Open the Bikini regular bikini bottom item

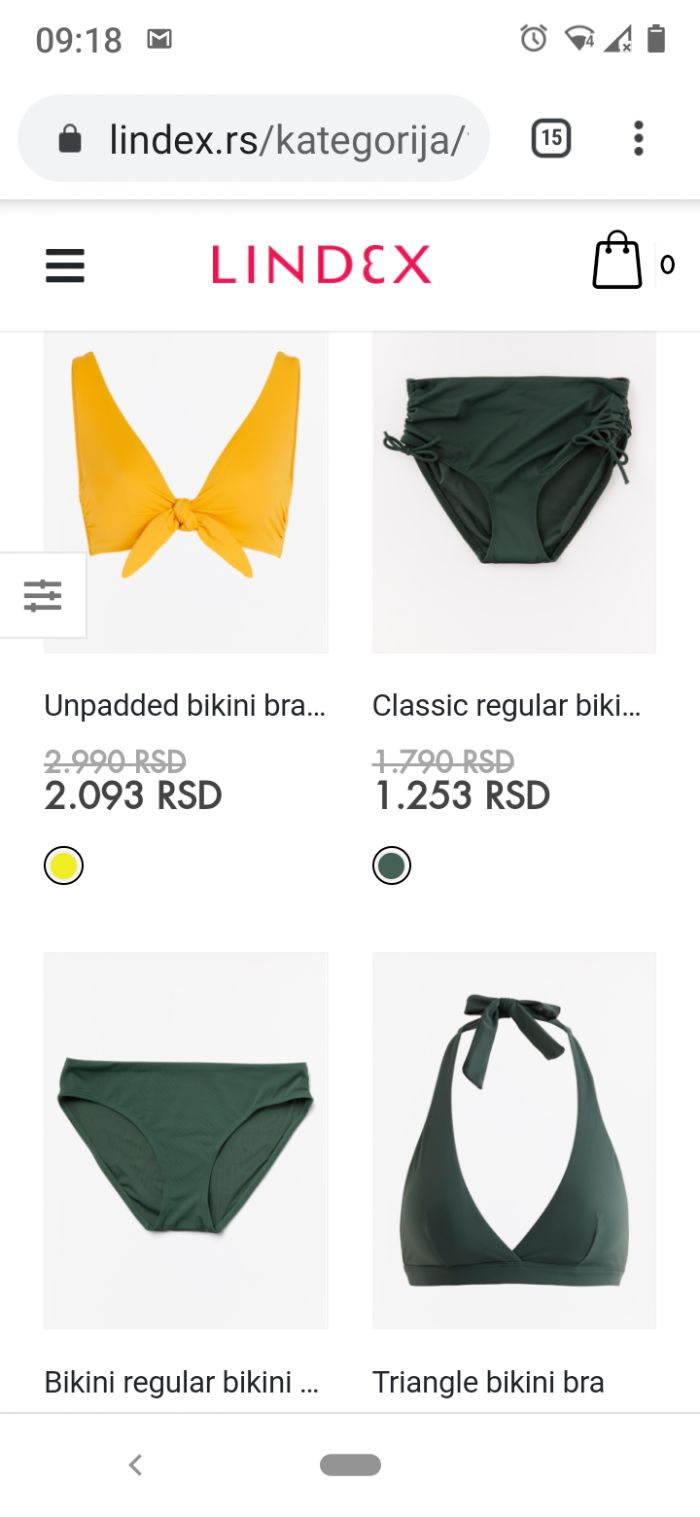[x=186, y=1140]
